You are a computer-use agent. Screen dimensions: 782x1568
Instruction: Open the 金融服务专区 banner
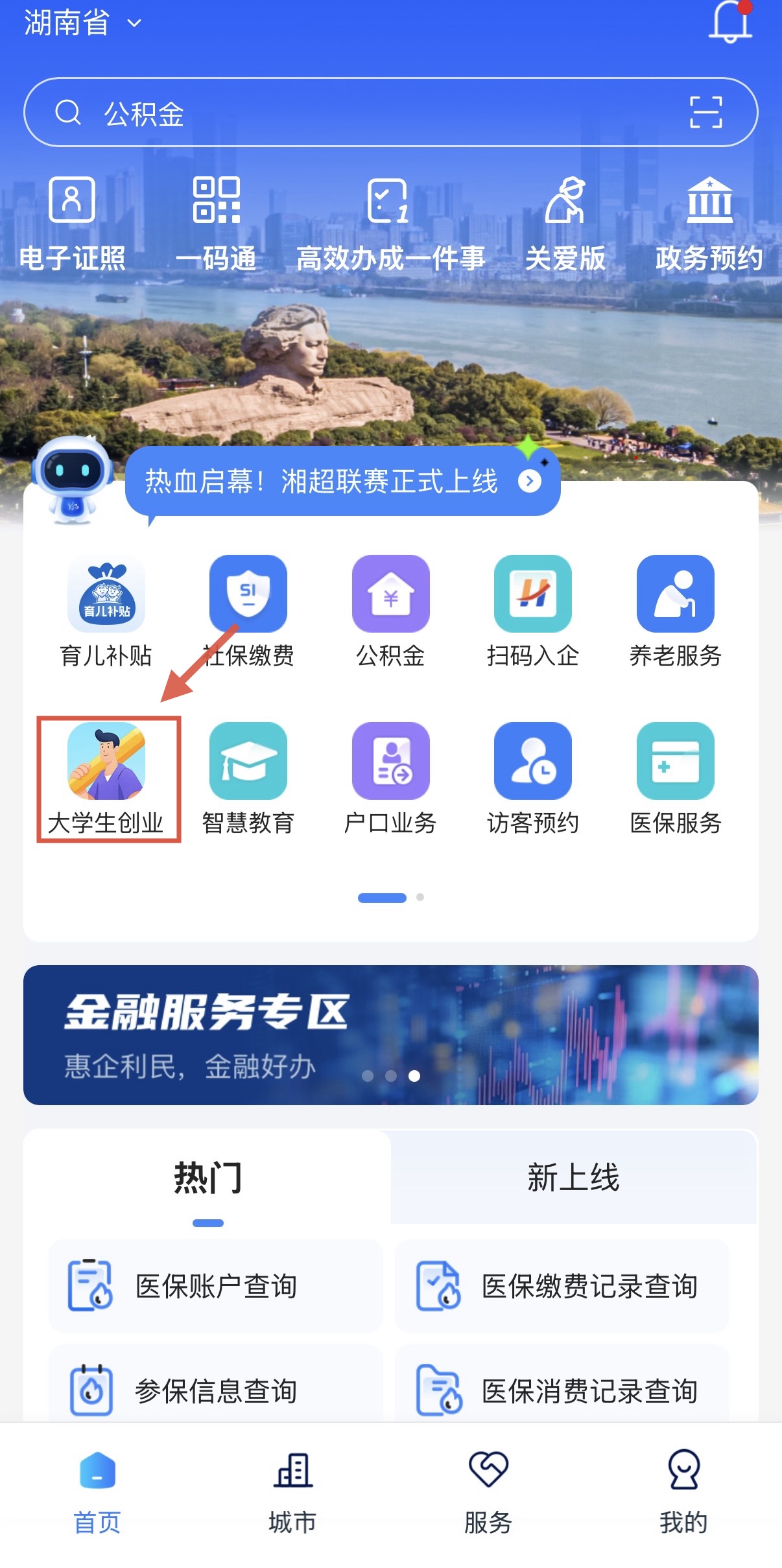click(x=390, y=1035)
